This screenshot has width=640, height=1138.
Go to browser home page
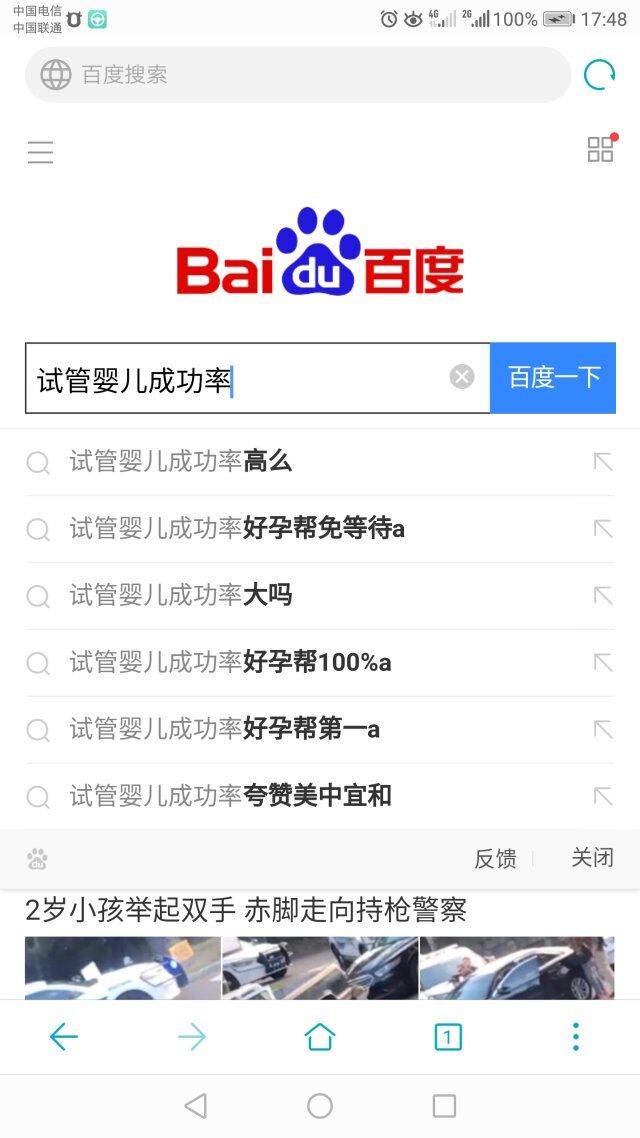(x=320, y=1037)
